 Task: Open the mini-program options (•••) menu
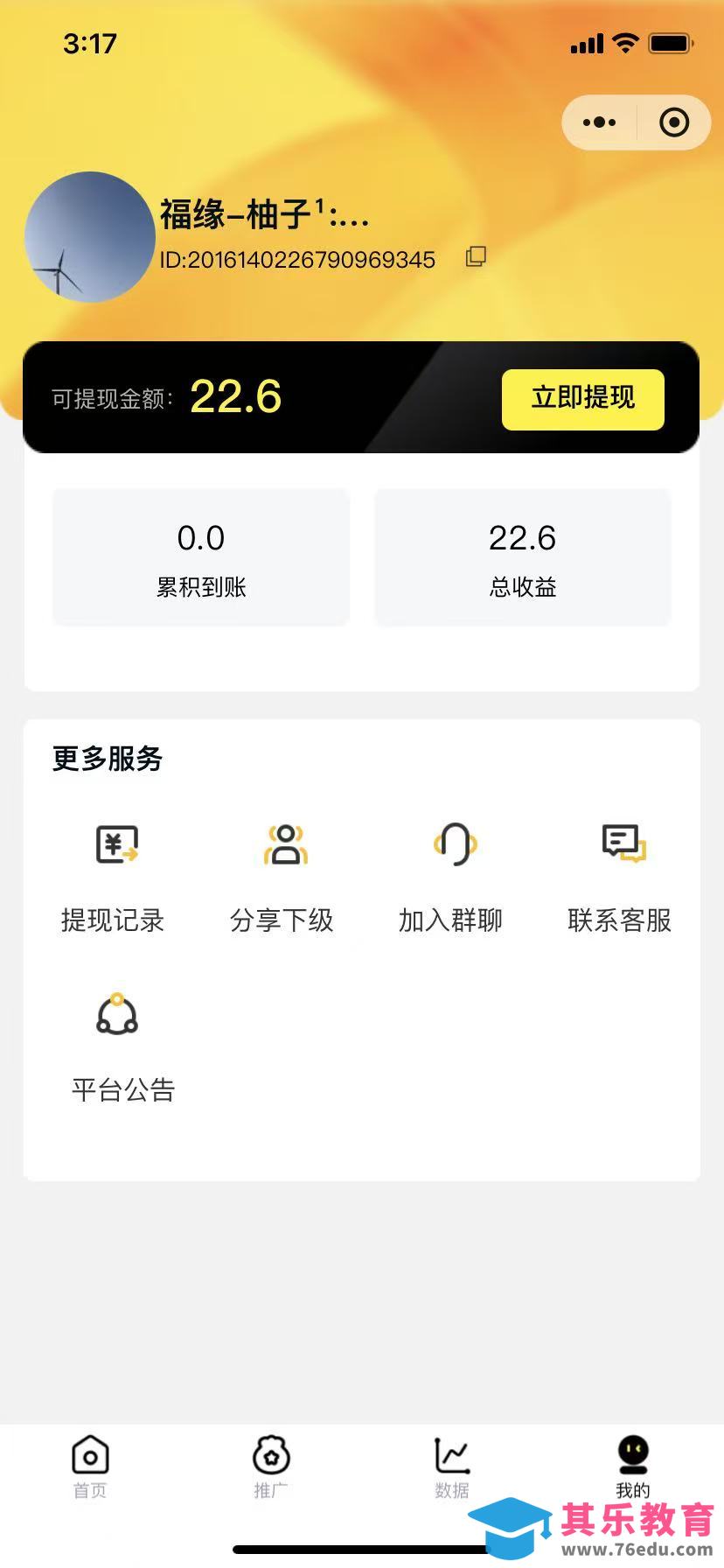[x=598, y=122]
